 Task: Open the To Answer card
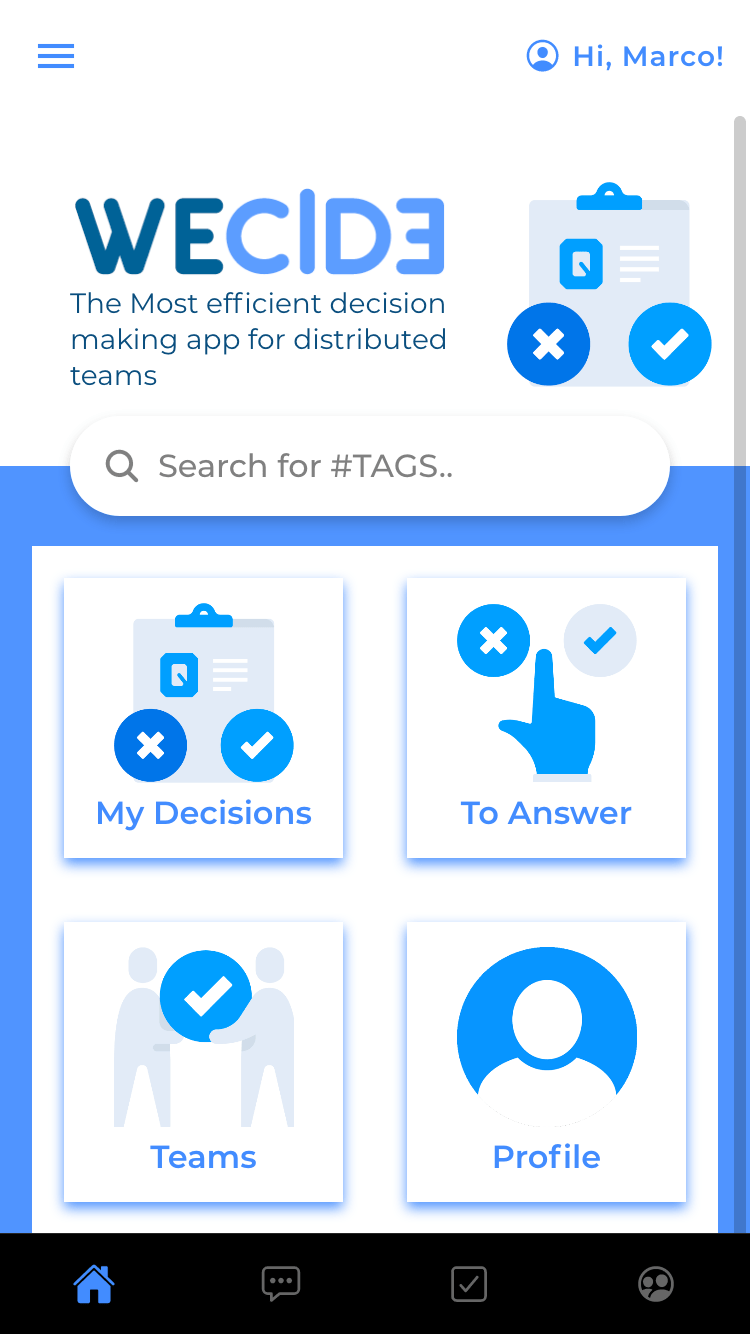[546, 718]
